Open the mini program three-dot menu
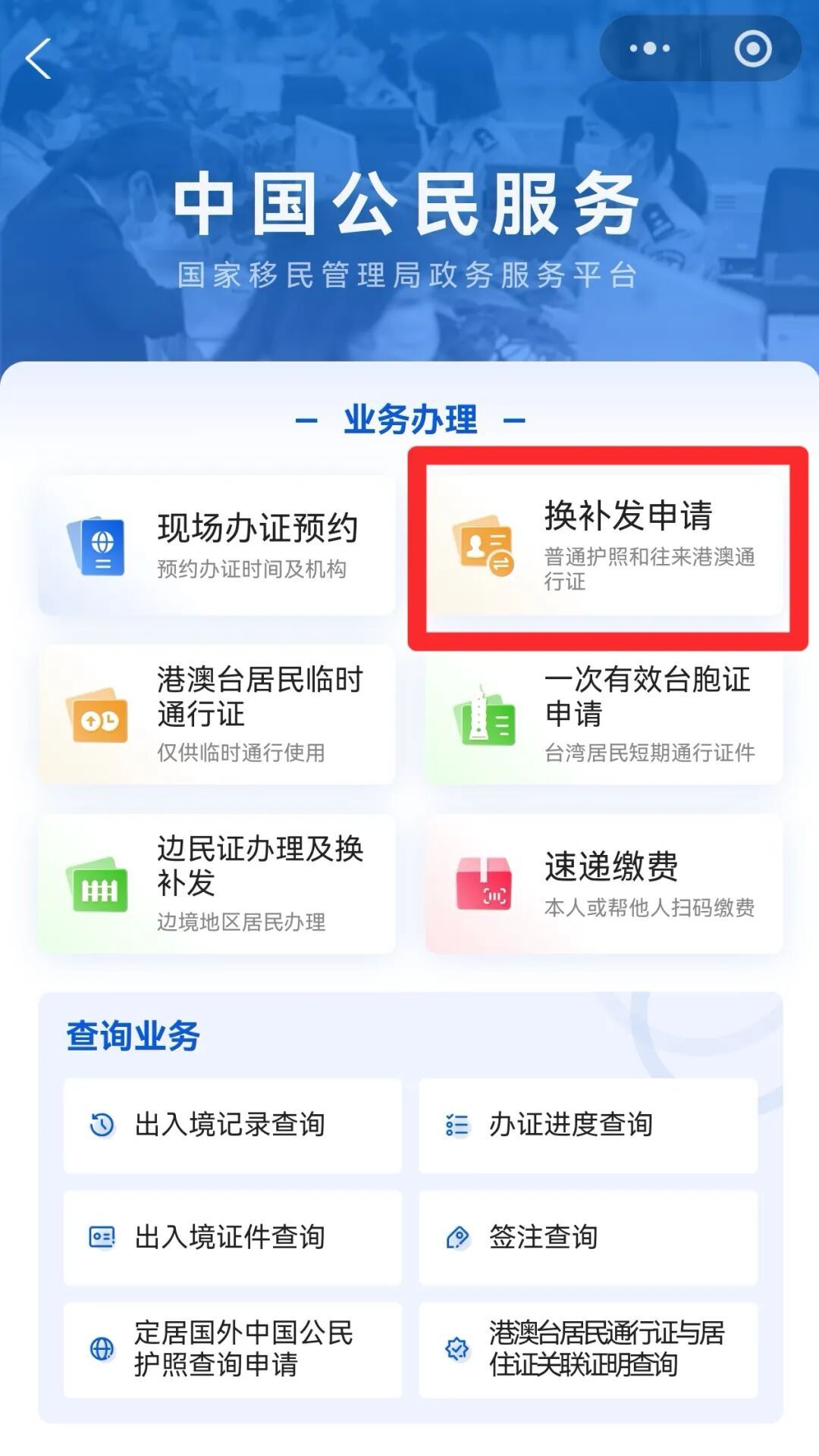819x1456 pixels. (650, 49)
